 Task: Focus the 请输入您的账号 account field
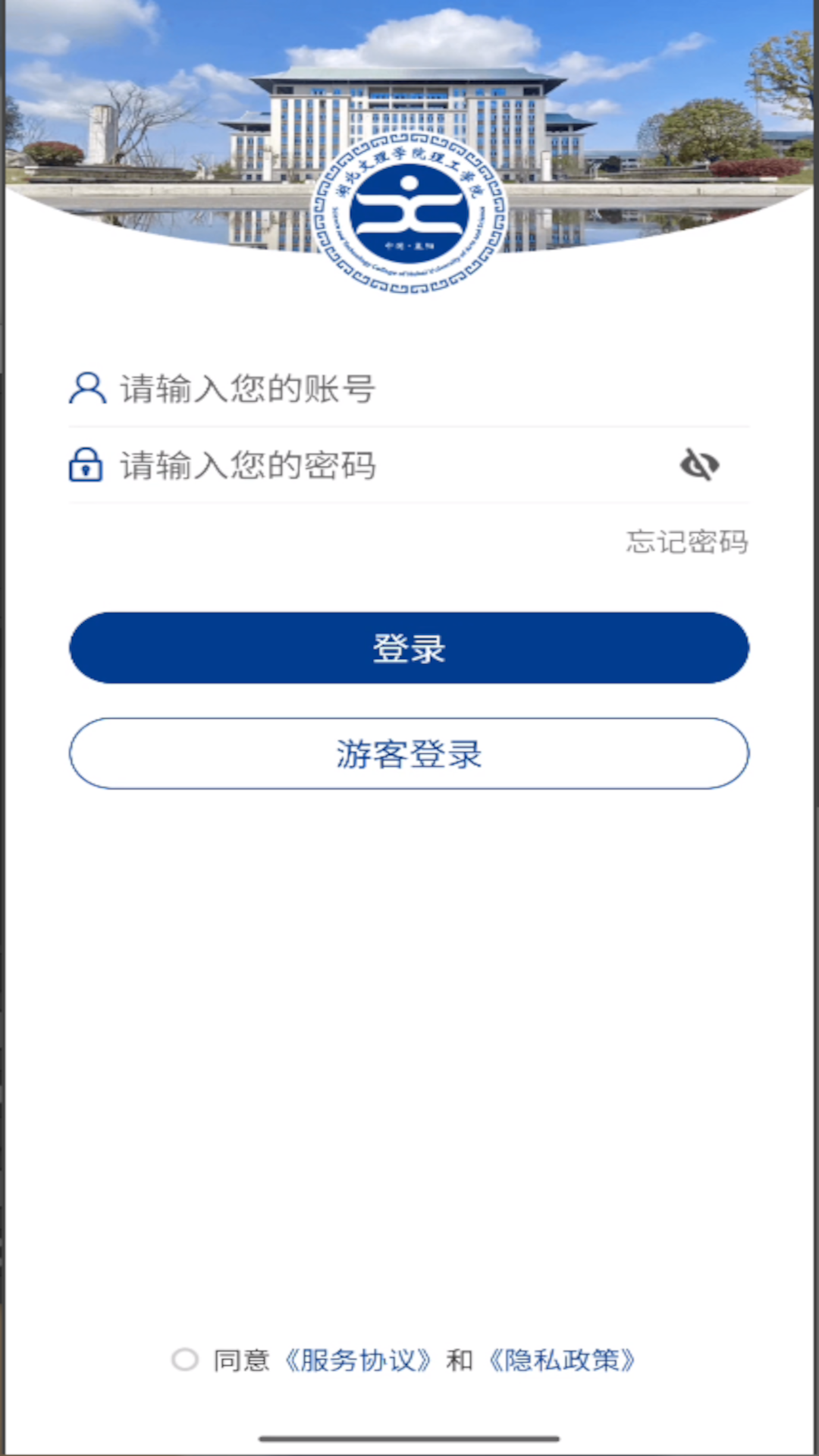point(341,388)
